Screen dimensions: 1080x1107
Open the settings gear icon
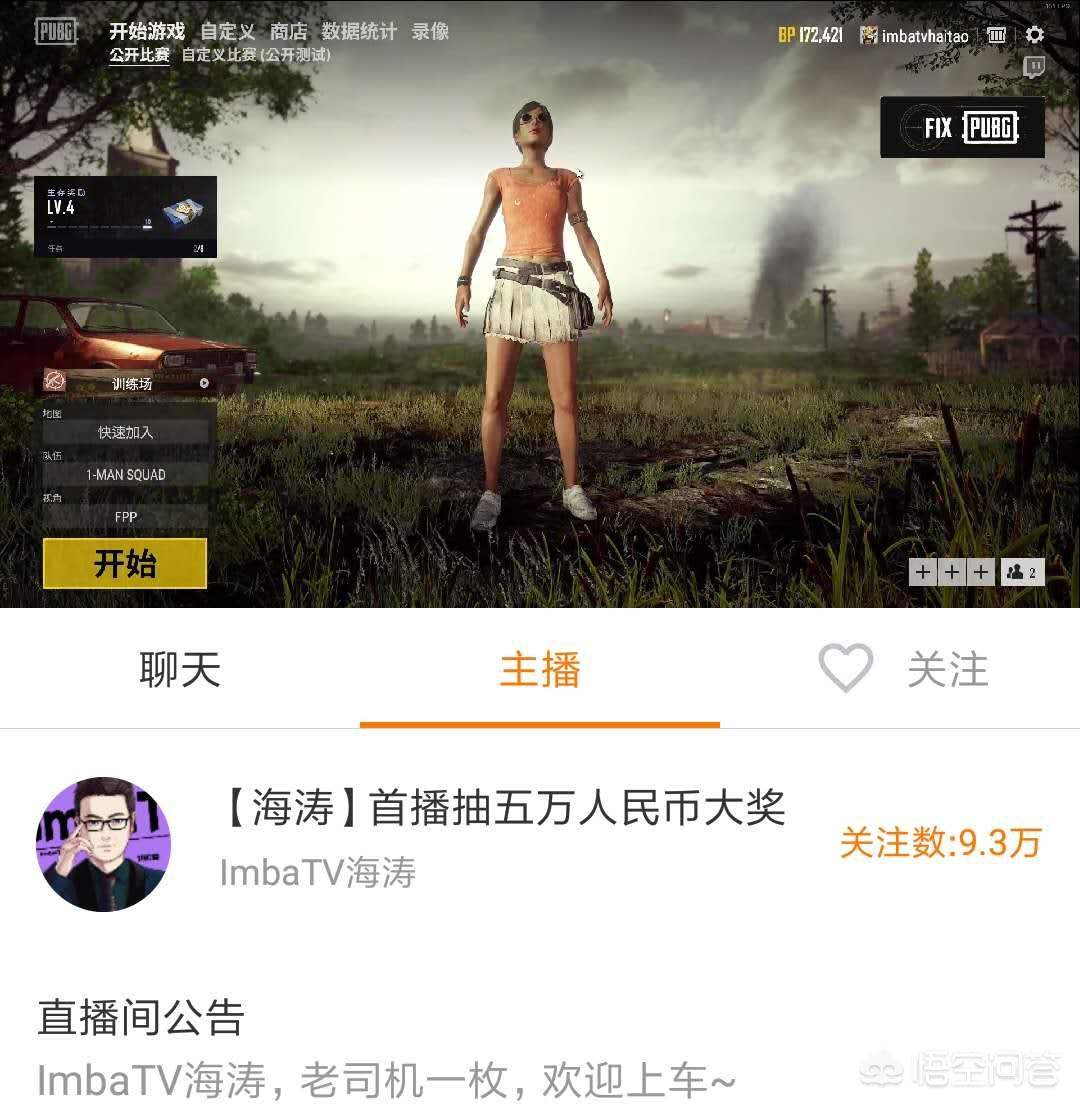tap(1037, 33)
